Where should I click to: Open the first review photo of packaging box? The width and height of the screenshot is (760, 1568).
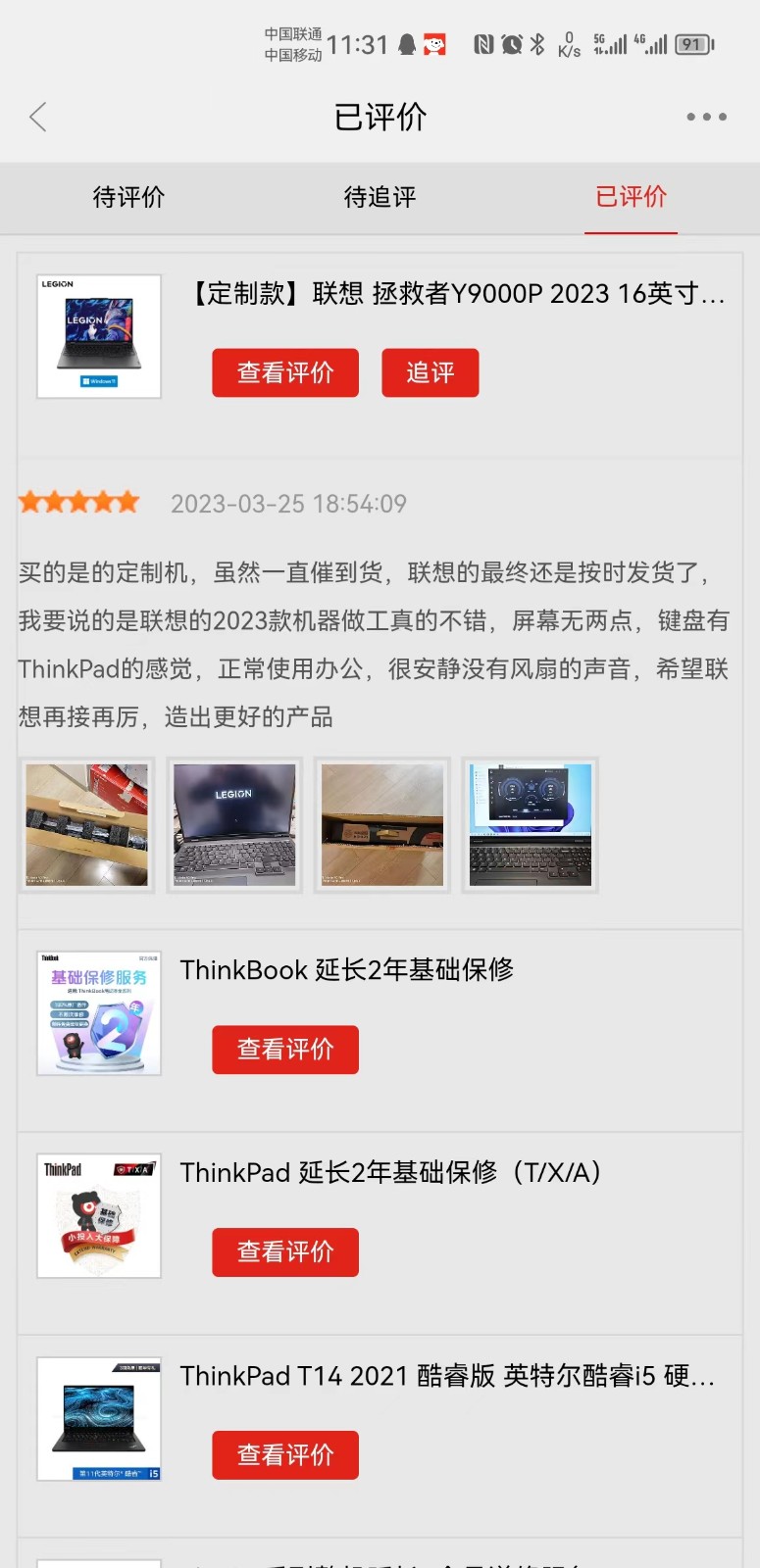(x=87, y=825)
